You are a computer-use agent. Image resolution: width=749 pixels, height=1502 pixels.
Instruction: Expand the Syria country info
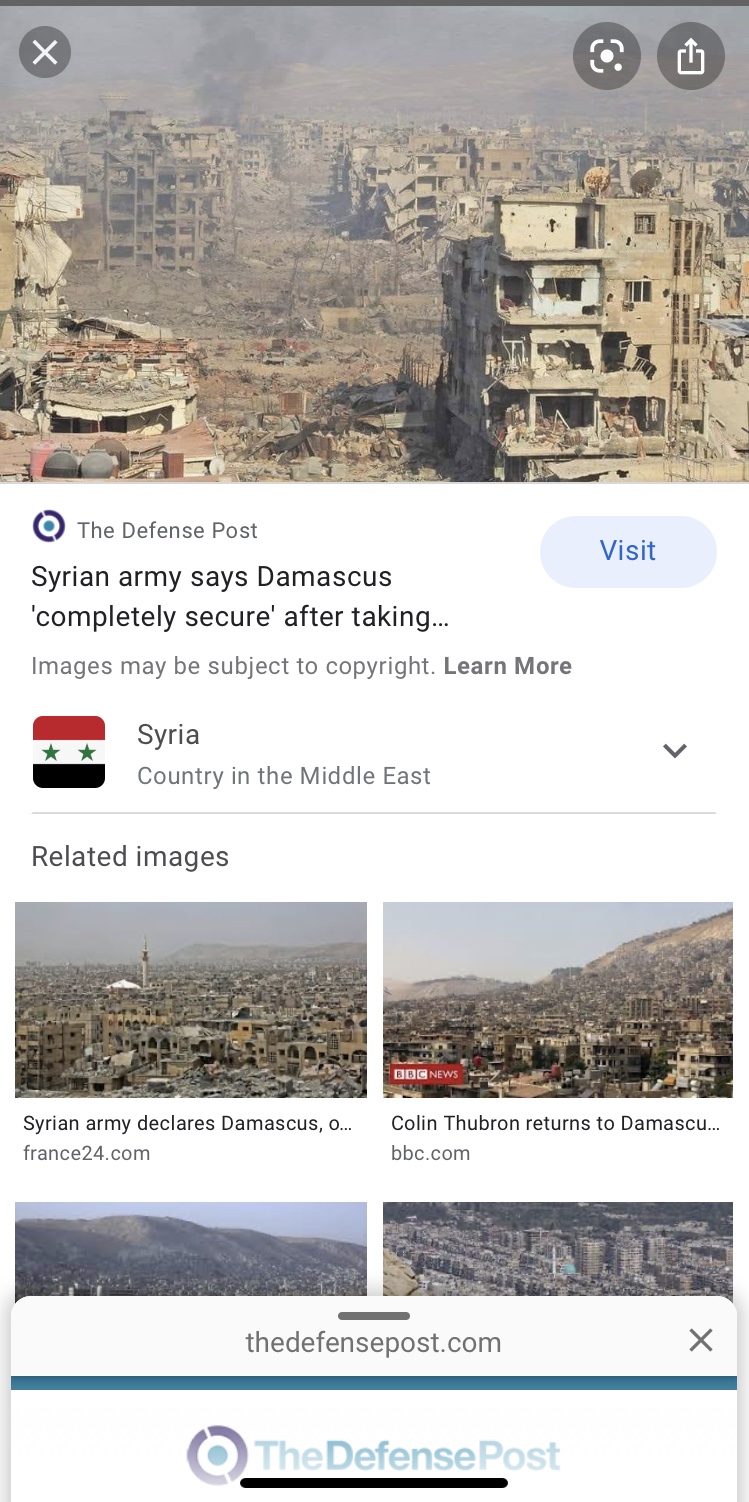click(x=675, y=751)
